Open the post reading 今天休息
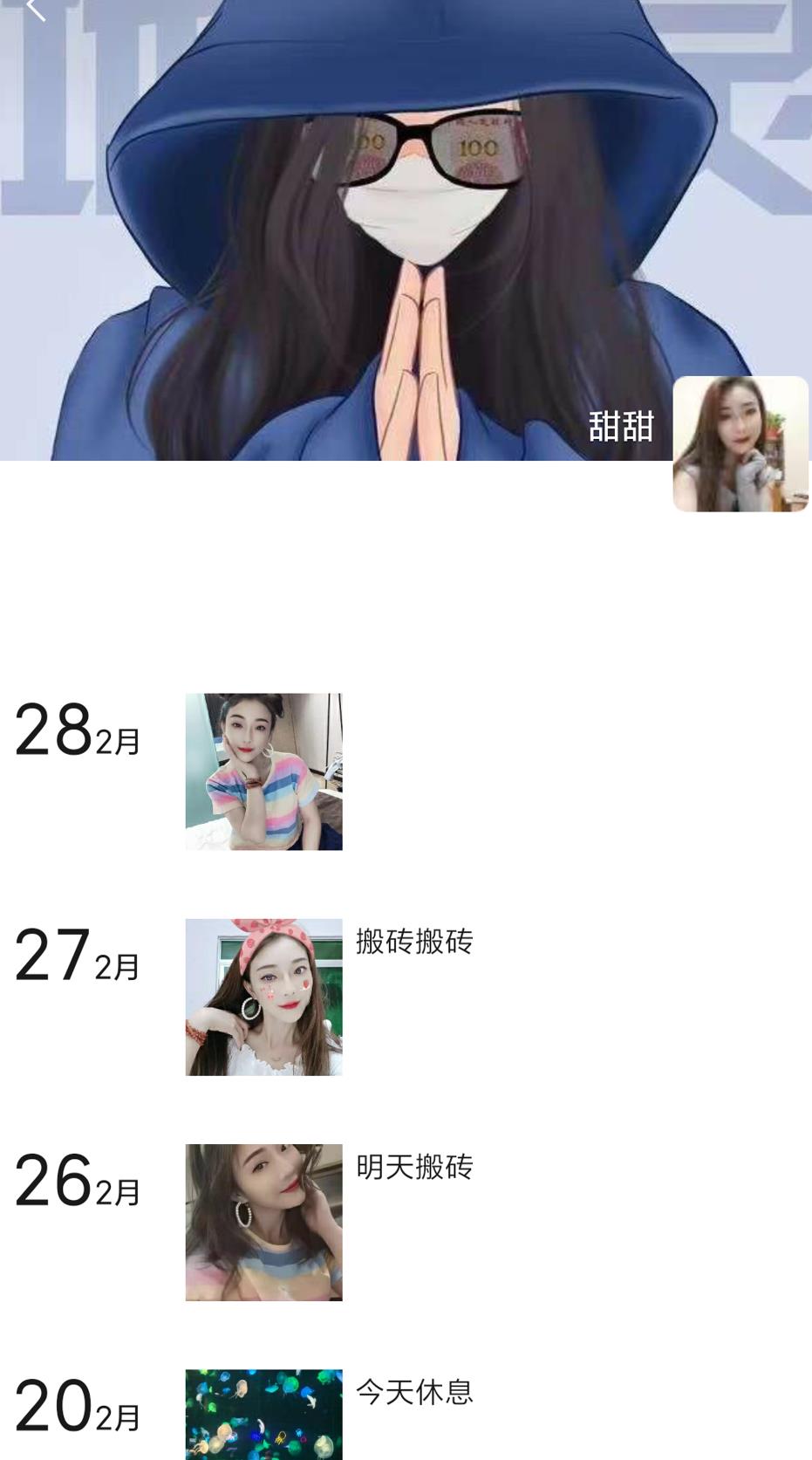 coord(413,1394)
